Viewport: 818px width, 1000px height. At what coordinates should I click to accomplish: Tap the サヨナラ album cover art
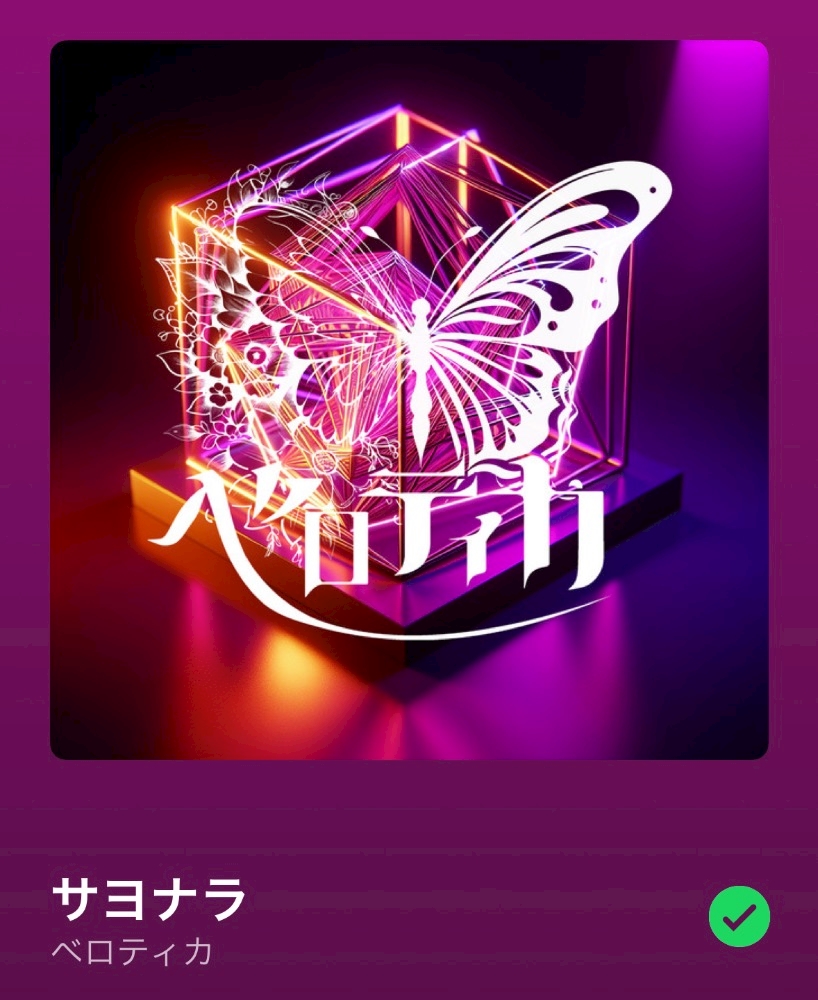pos(409,400)
